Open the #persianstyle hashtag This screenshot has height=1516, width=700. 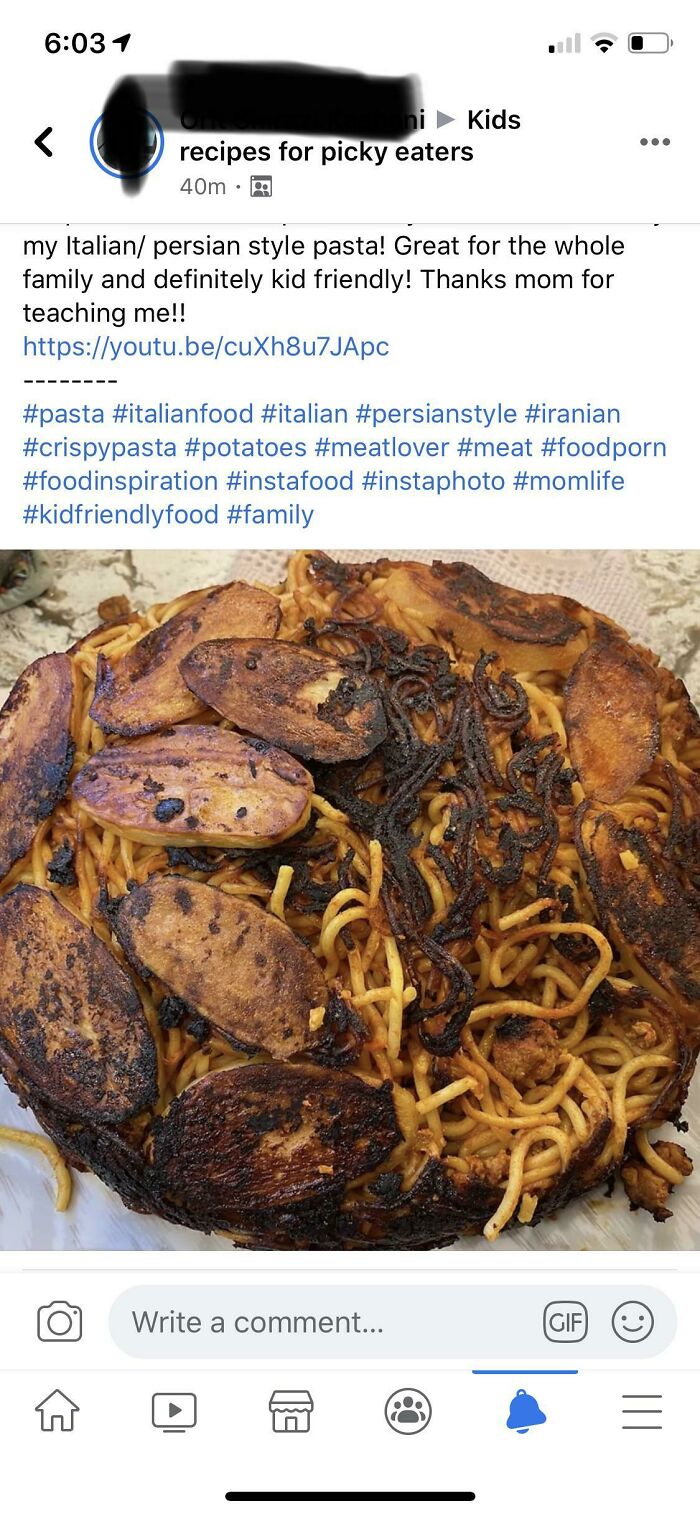(436, 414)
